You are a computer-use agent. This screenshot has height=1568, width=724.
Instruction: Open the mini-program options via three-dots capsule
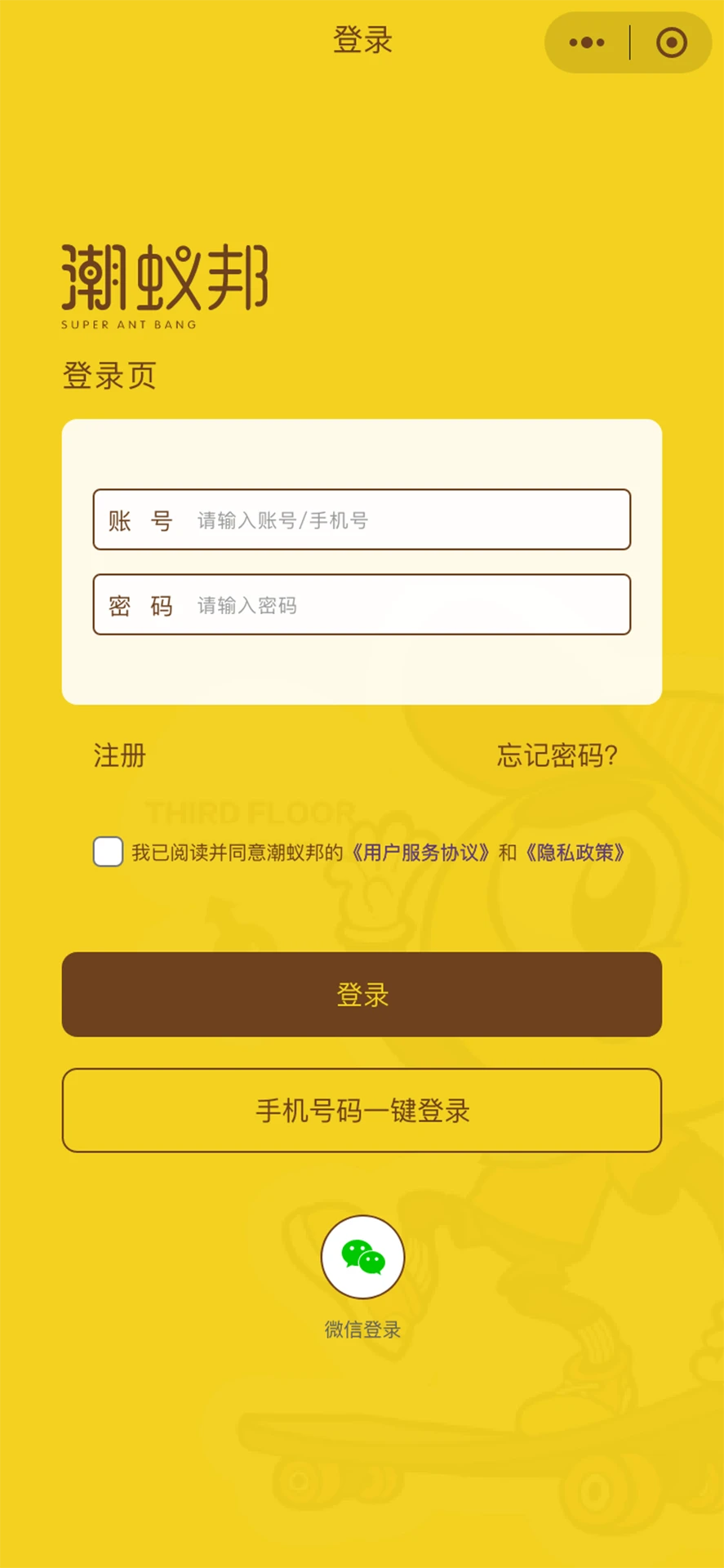coord(586,42)
